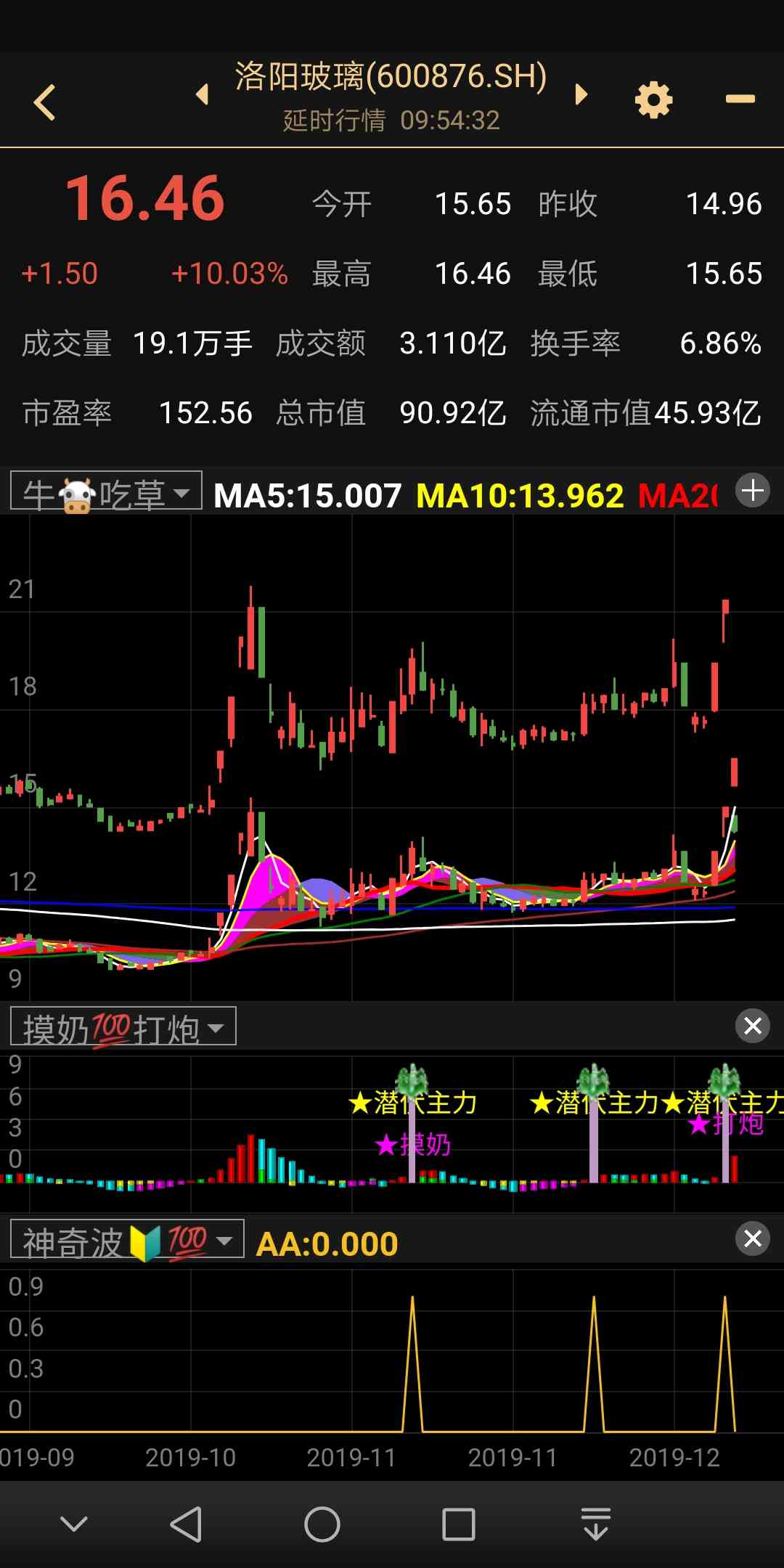This screenshot has width=784, height=1568.
Task: Switch to the next stock
Action: coord(581,94)
